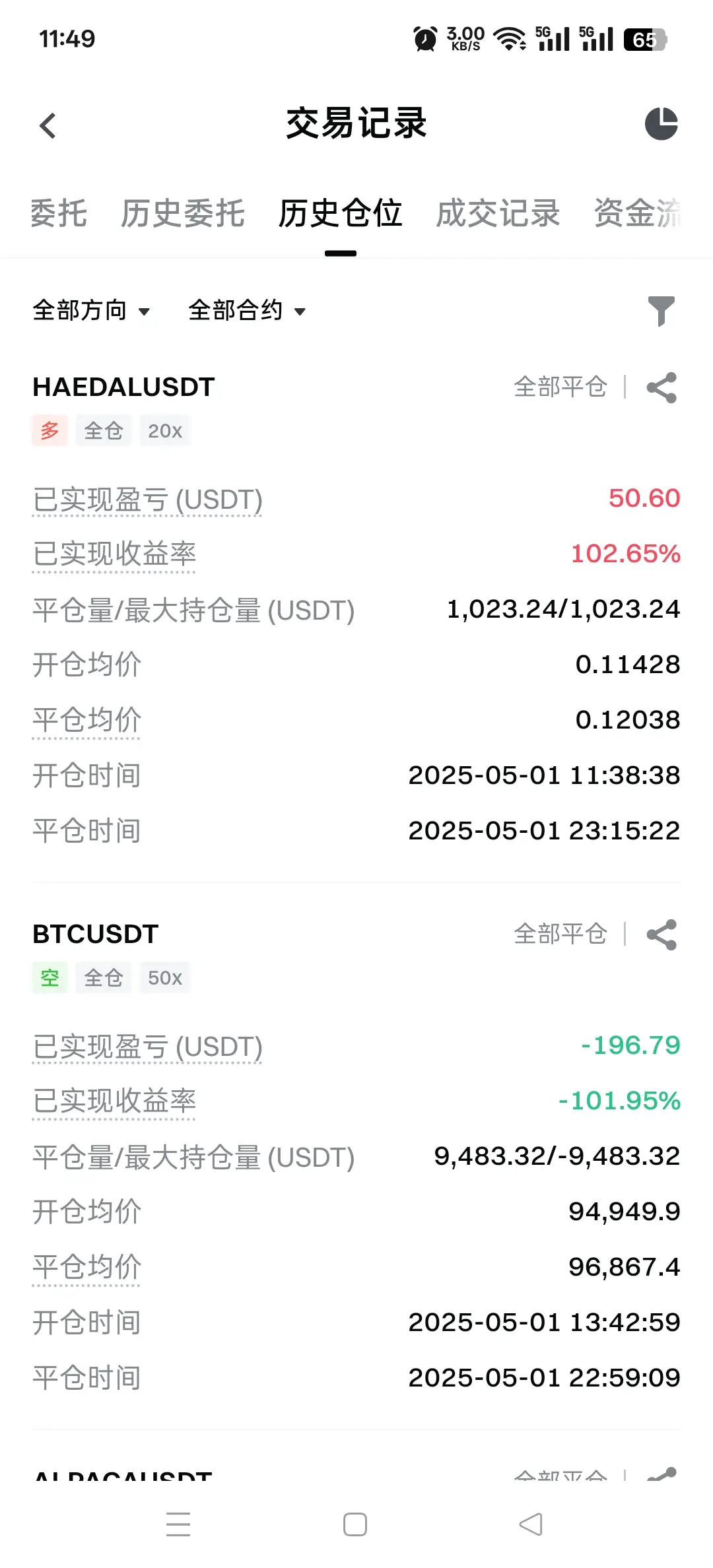The width and height of the screenshot is (713, 1568).
Task: Select the 历史仓位 tab
Action: (340, 213)
